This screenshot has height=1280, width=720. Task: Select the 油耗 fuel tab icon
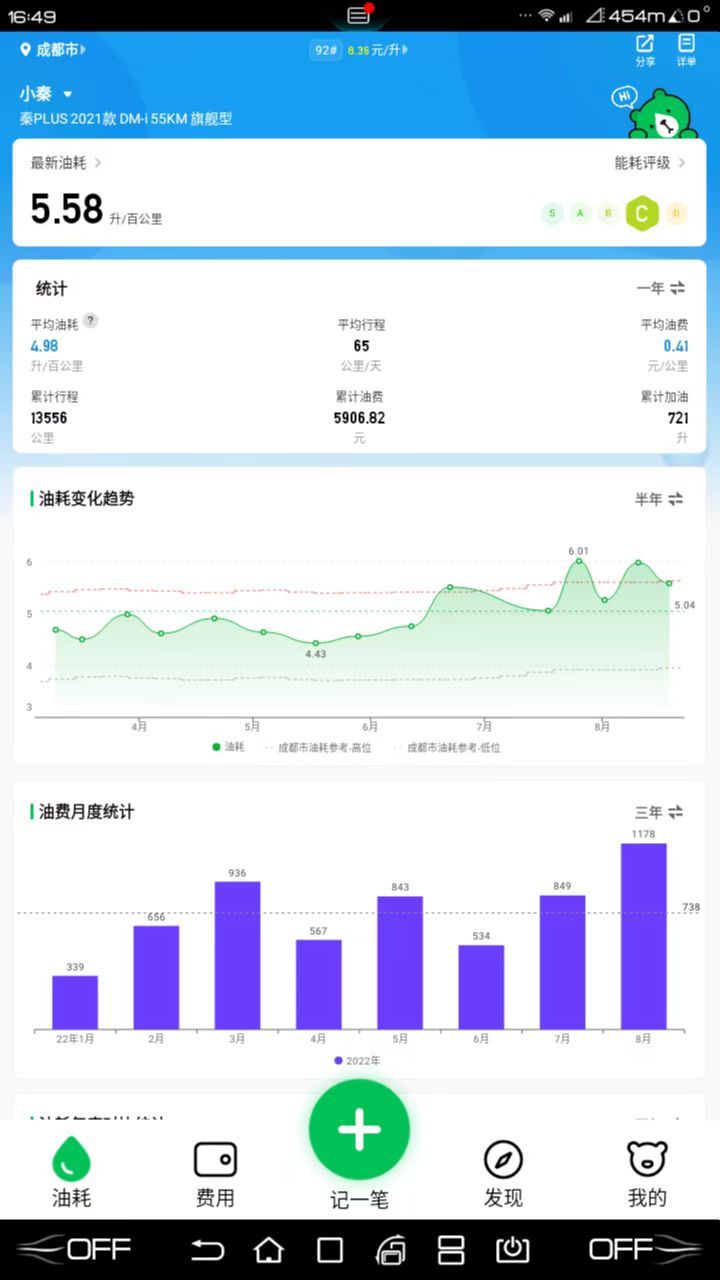point(71,1160)
